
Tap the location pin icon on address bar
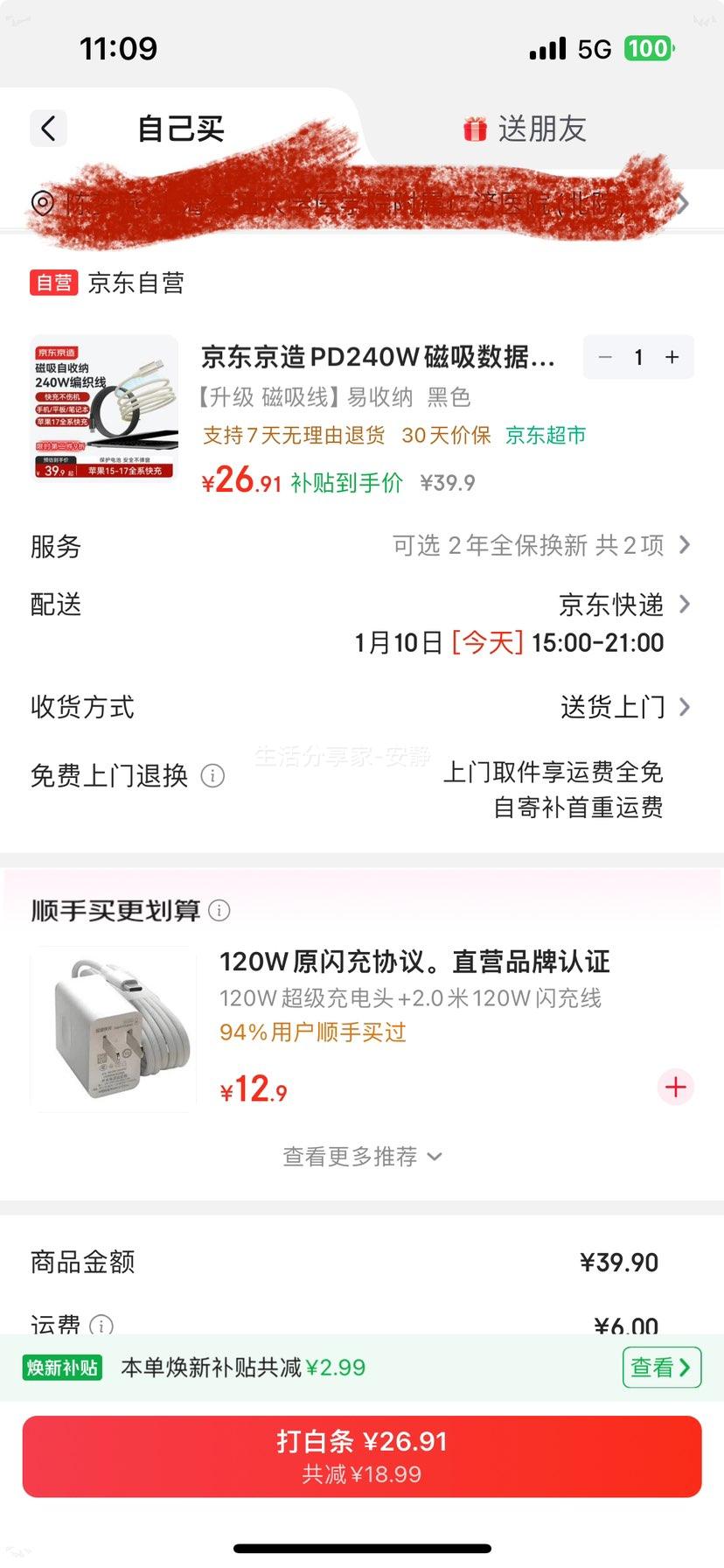[x=43, y=203]
